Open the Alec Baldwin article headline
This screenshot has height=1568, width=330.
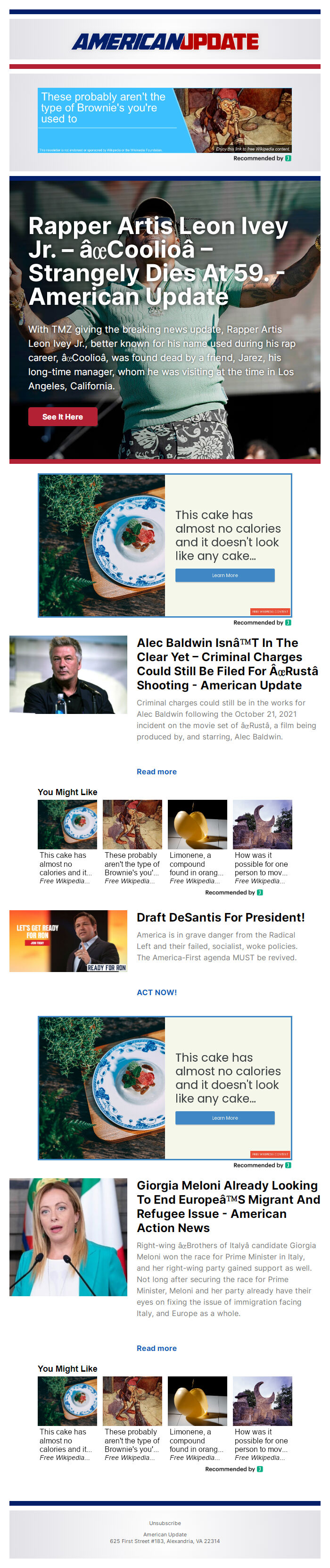point(227,663)
